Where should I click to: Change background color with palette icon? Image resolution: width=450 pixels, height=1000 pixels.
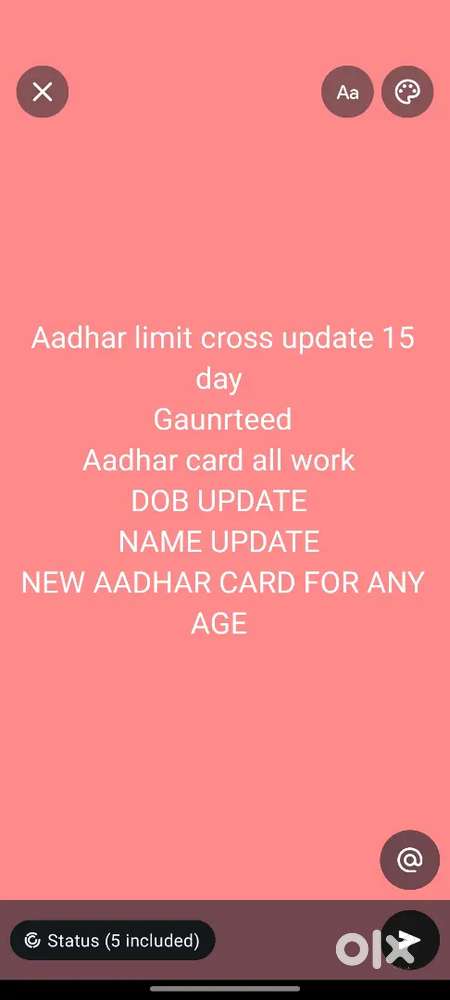[407, 92]
